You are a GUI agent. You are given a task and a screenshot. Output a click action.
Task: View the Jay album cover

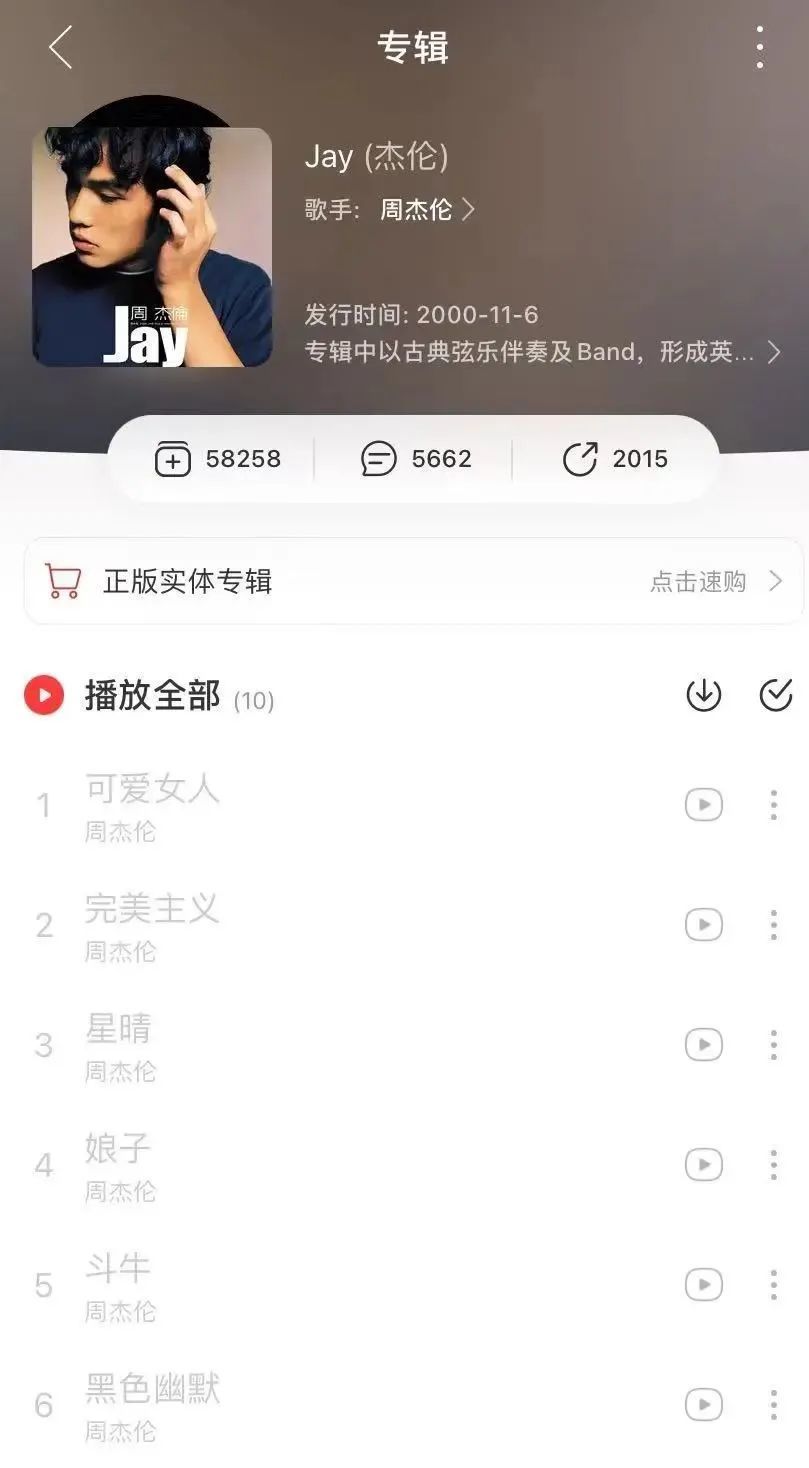152,246
